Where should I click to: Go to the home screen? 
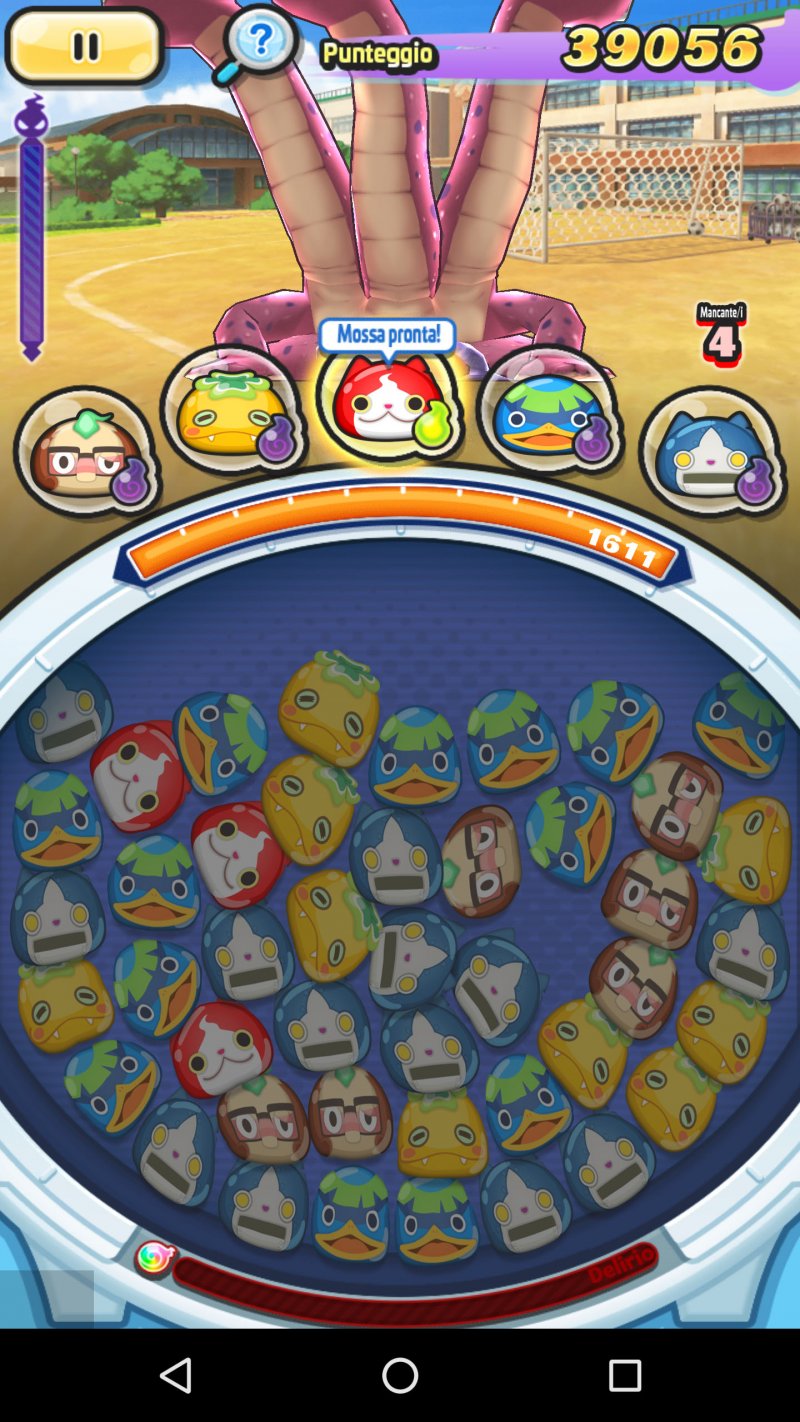(x=400, y=1376)
